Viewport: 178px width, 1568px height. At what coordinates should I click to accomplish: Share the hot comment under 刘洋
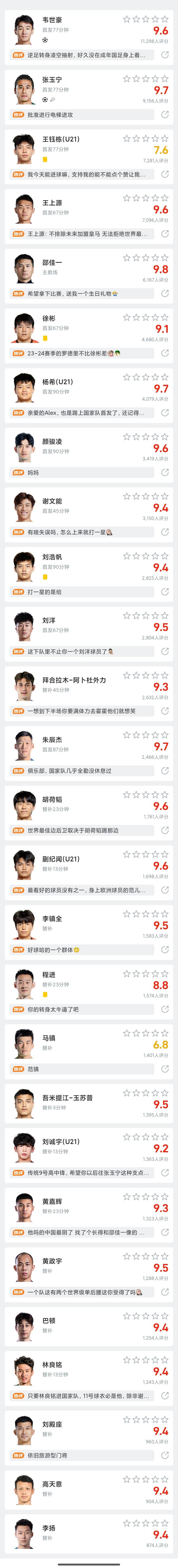(x=165, y=651)
